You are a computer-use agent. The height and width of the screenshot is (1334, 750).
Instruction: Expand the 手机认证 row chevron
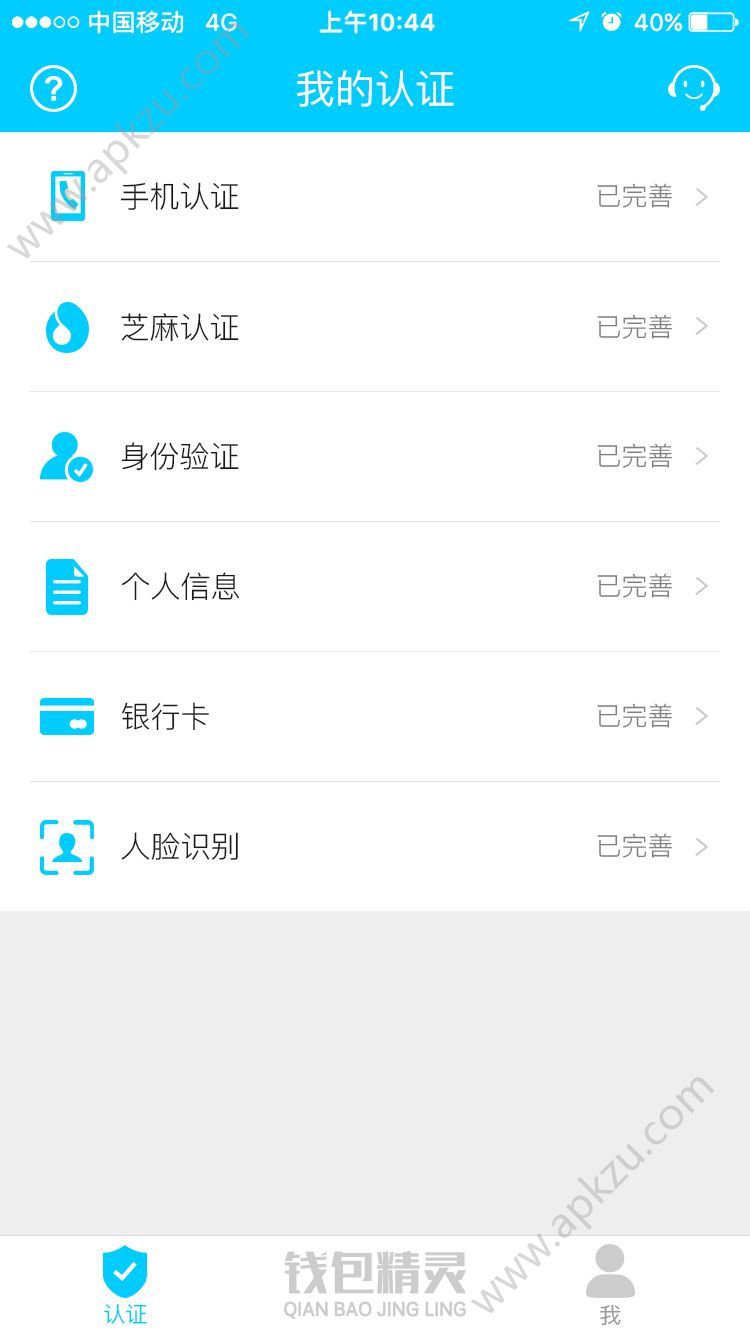point(700,197)
